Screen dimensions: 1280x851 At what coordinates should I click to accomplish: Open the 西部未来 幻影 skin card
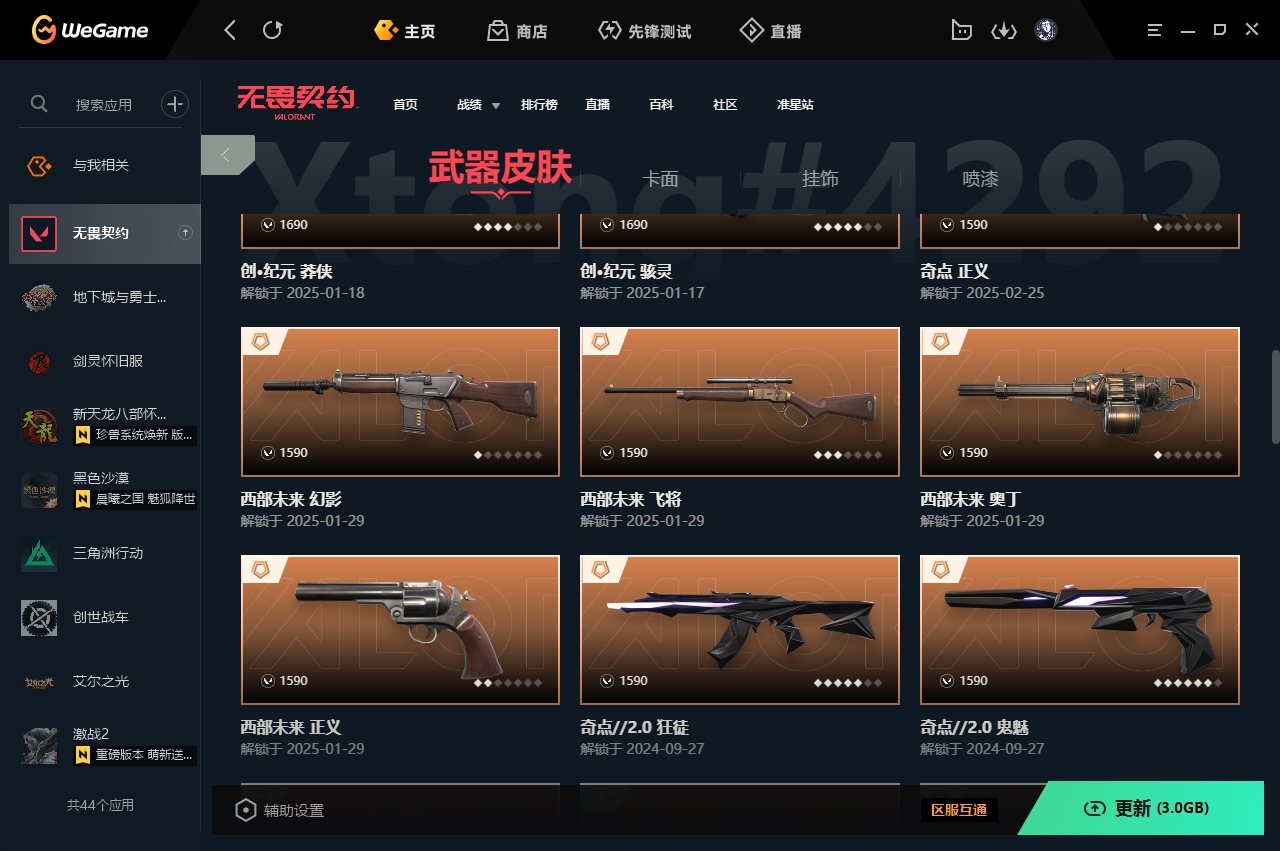(400, 402)
